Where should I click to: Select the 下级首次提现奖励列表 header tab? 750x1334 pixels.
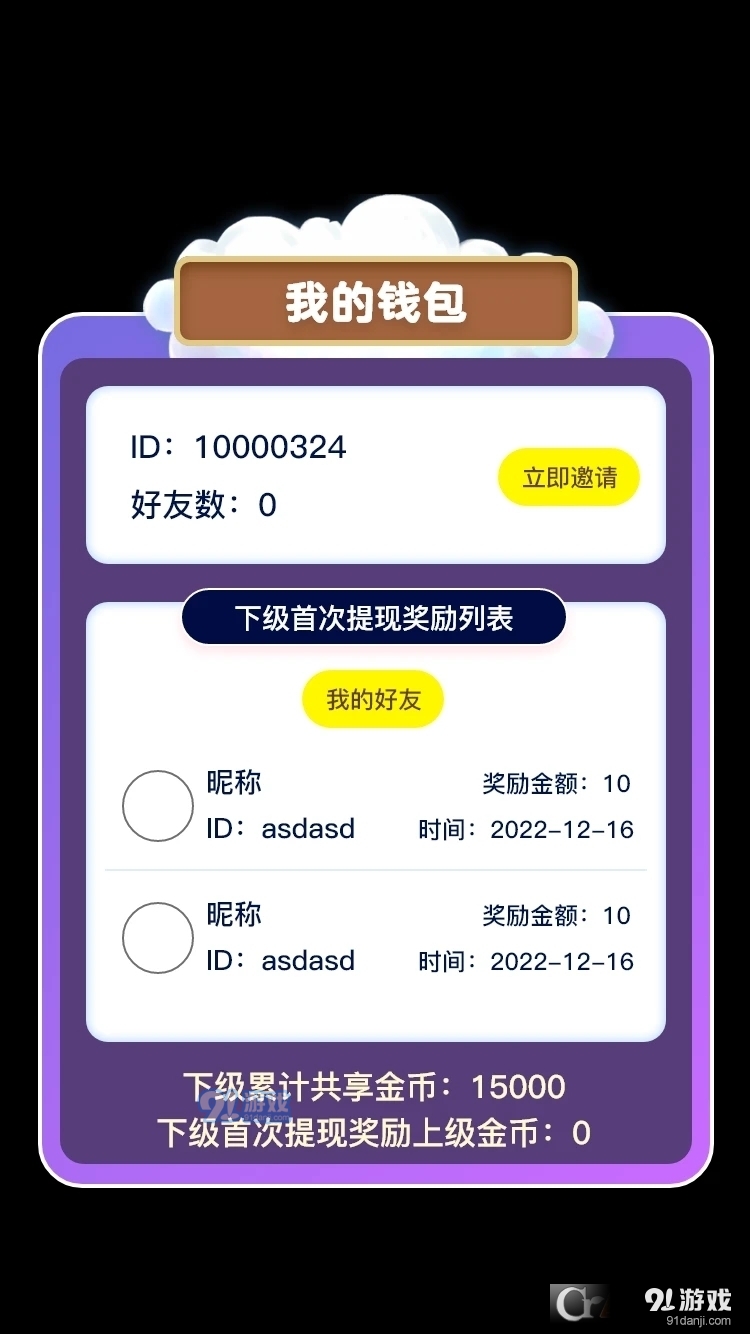click(373, 617)
